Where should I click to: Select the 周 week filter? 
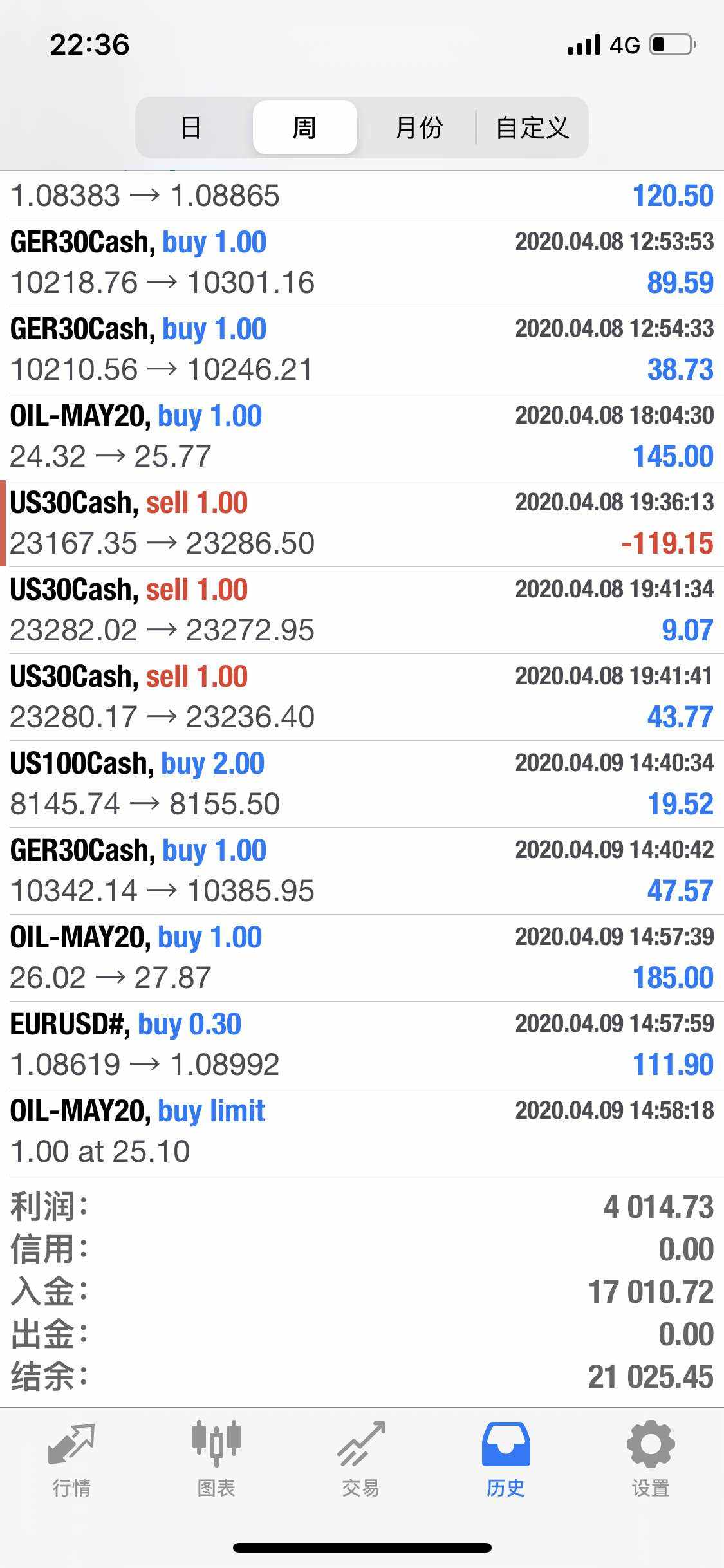304,127
